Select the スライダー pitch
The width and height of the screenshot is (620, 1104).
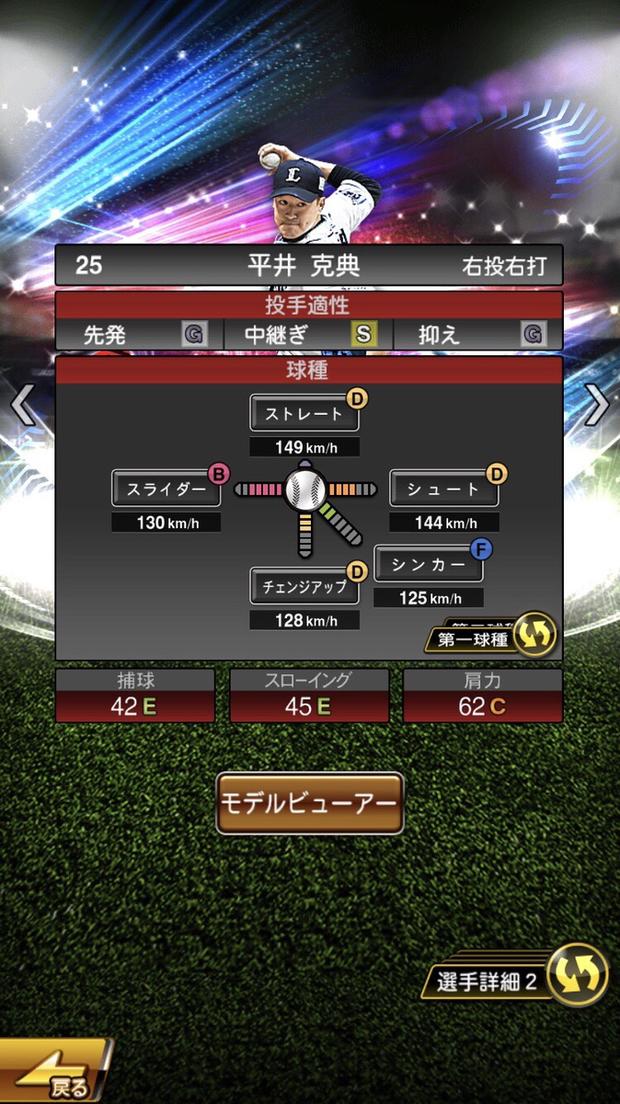[x=166, y=489]
